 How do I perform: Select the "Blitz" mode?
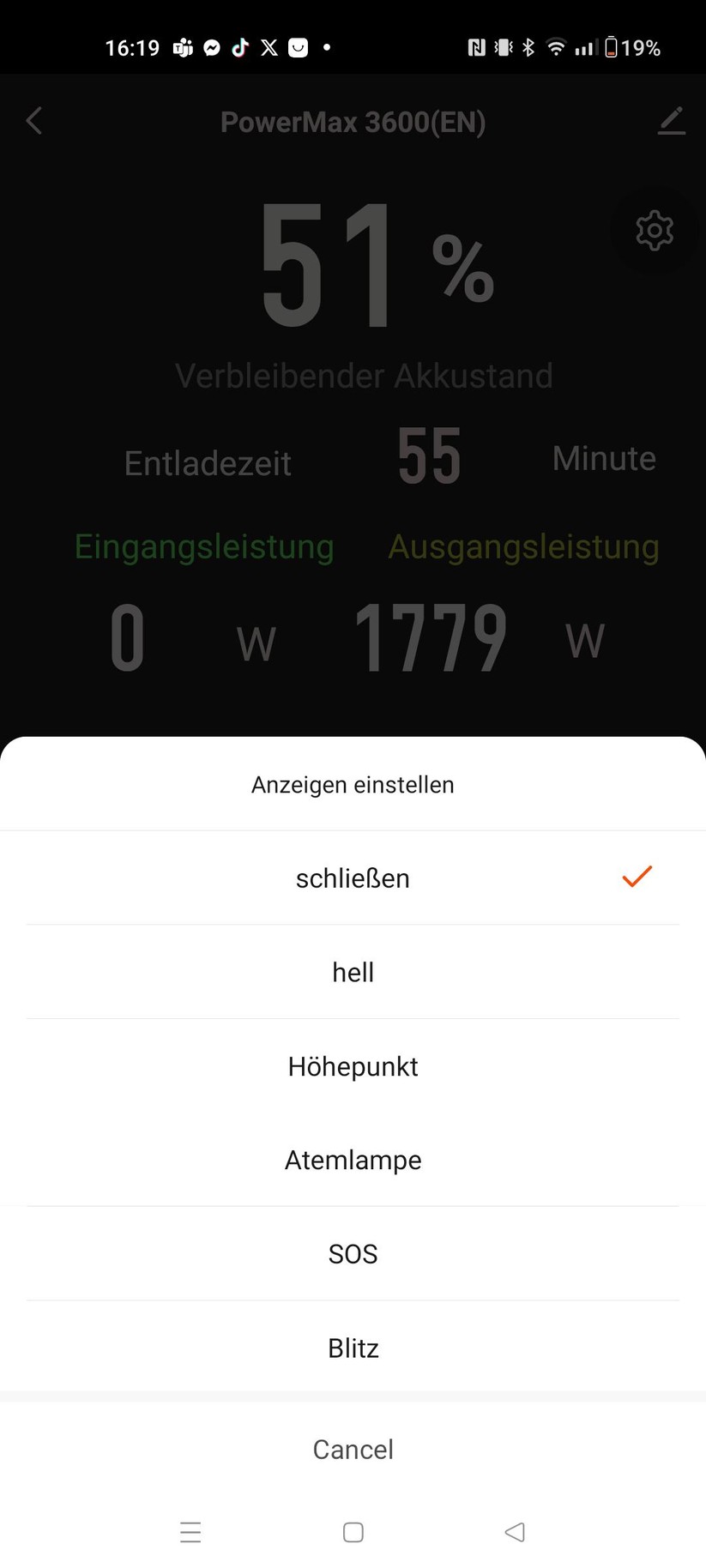click(353, 1348)
